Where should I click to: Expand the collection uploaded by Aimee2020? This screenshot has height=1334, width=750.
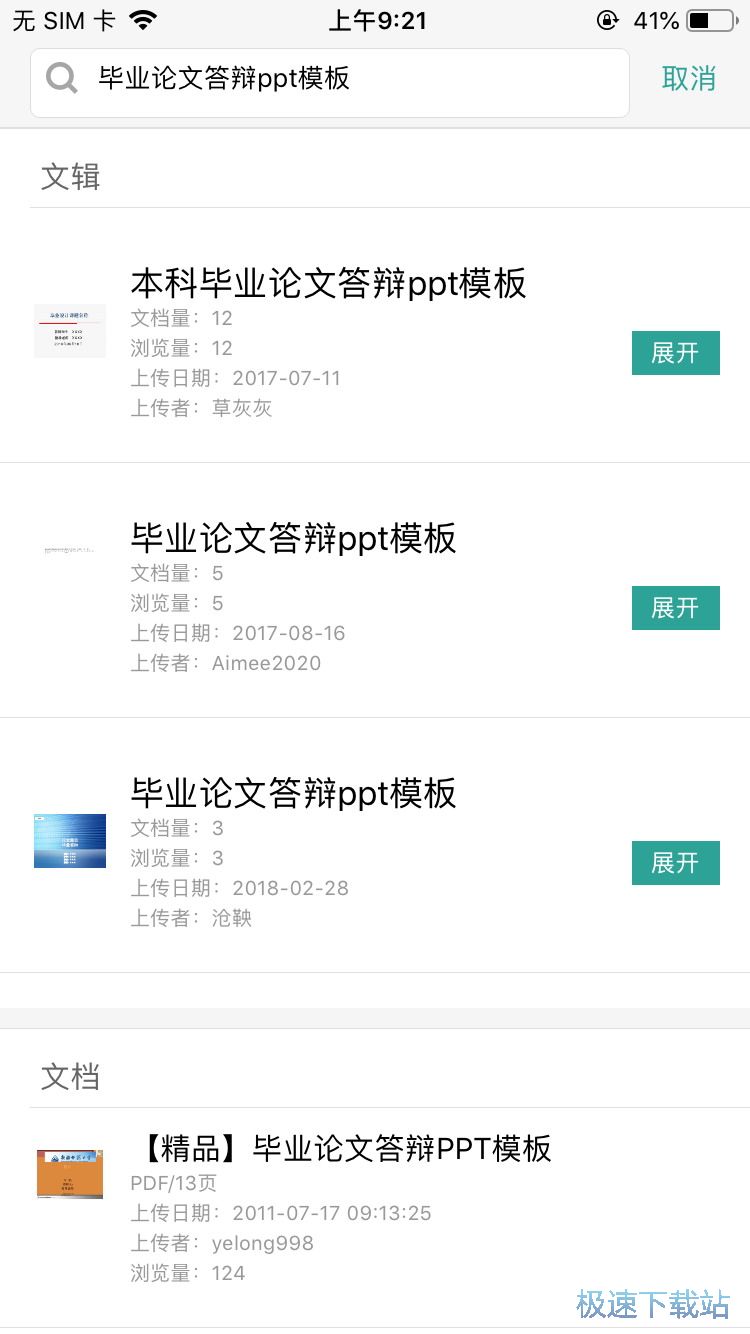675,608
